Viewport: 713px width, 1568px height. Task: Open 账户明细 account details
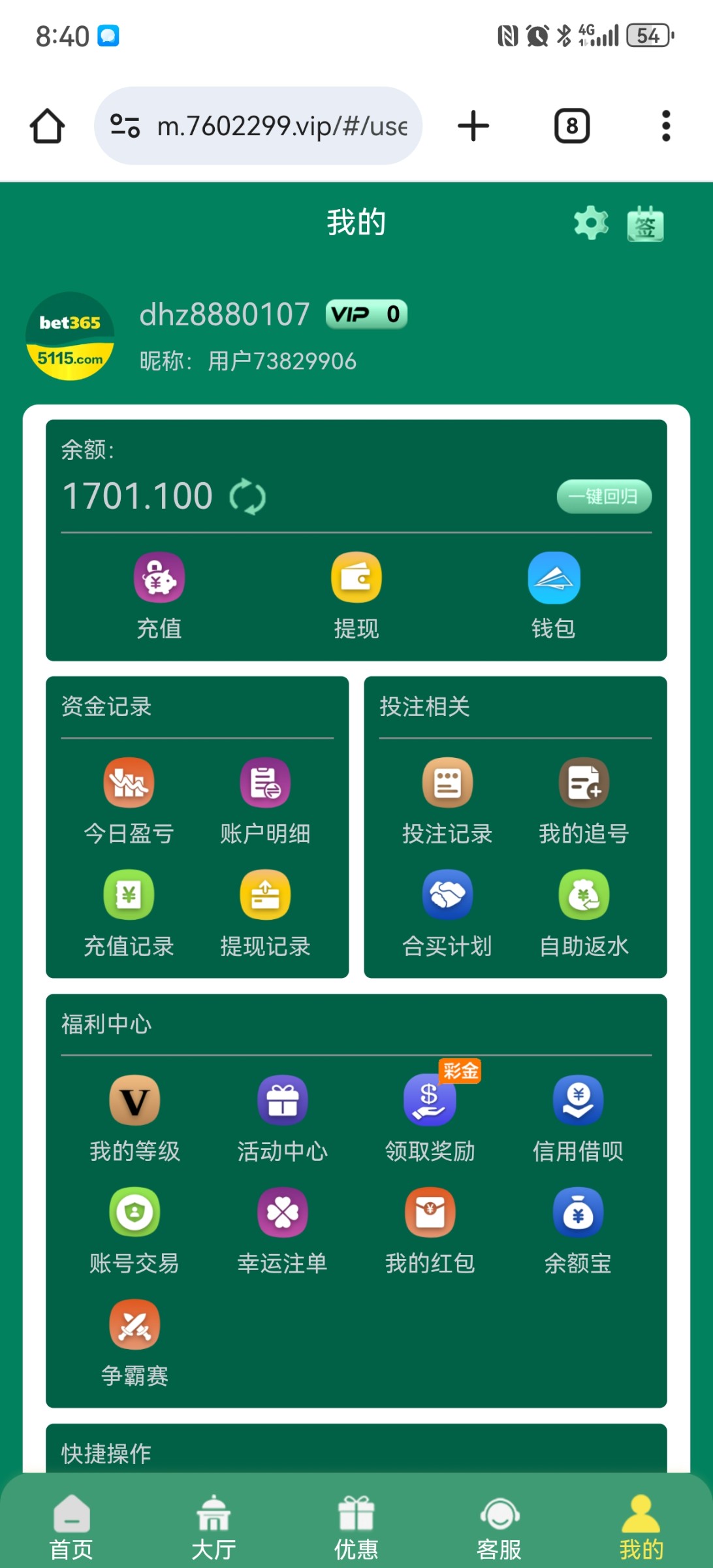point(264,800)
